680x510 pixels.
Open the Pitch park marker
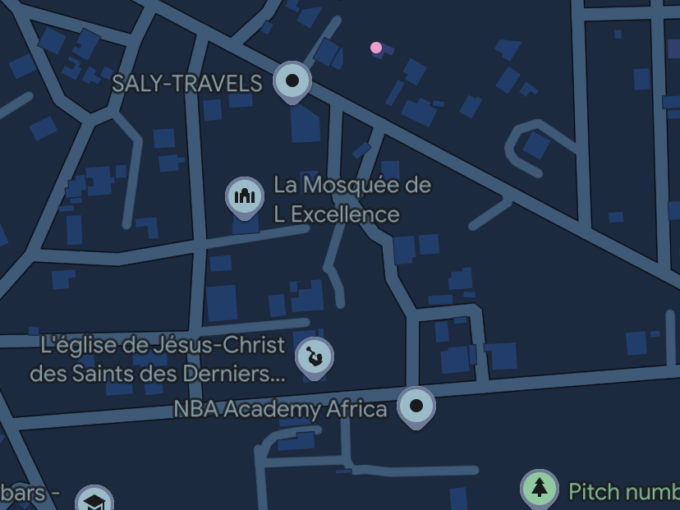539,489
